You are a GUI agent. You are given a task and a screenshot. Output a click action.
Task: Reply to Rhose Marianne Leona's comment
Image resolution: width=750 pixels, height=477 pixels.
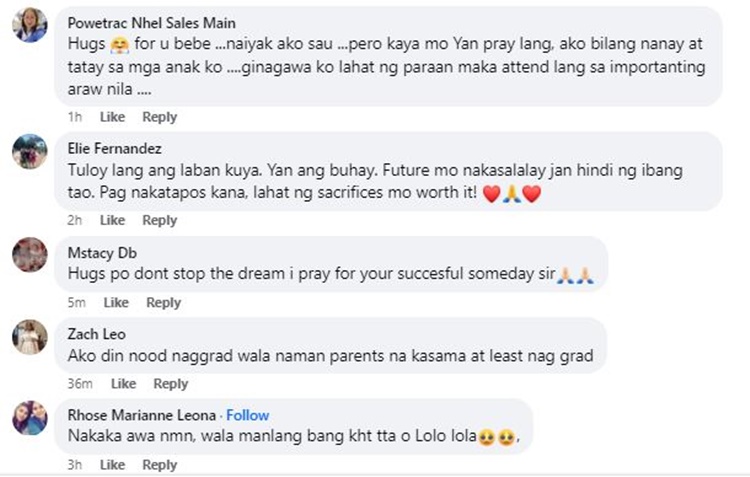(159, 465)
